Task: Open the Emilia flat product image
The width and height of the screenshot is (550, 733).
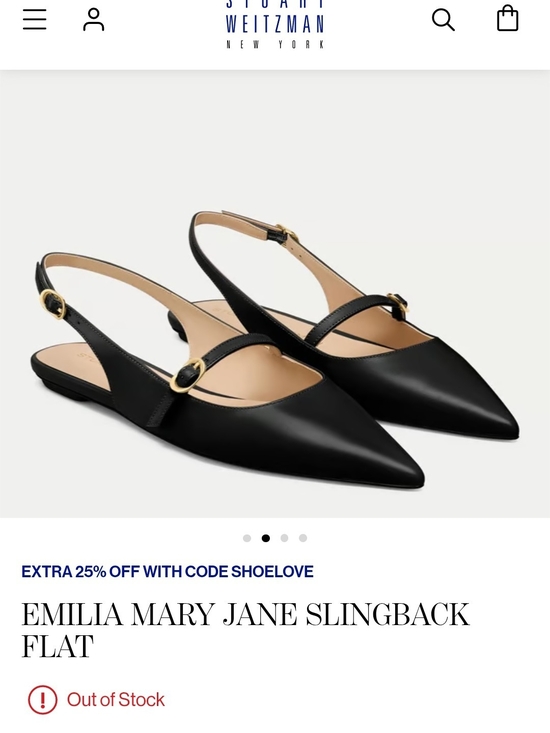Action: 275,294
